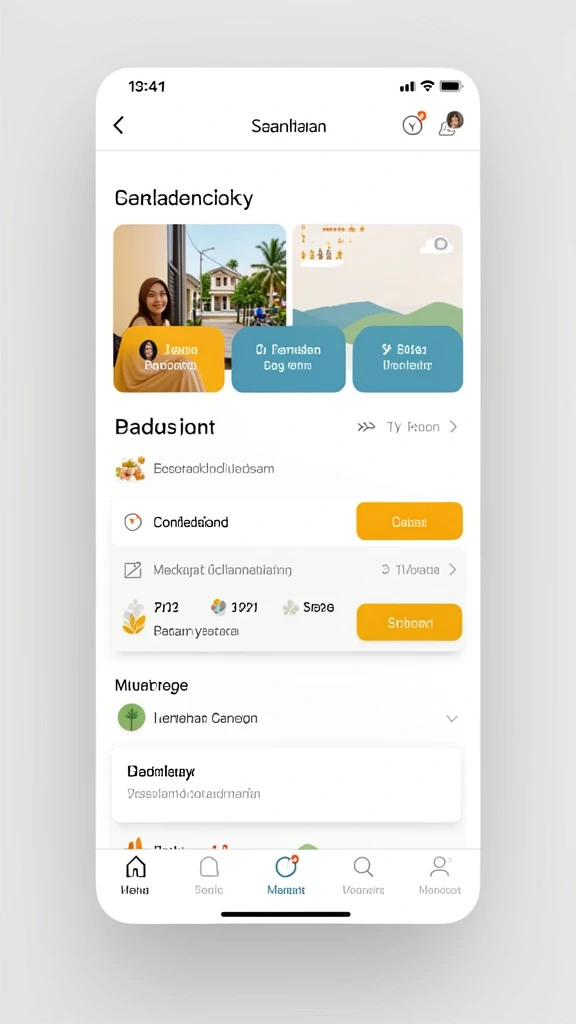This screenshot has width=576, height=1024.
Task: Tap the orange tile with the small avatar
Action: [x=169, y=358]
